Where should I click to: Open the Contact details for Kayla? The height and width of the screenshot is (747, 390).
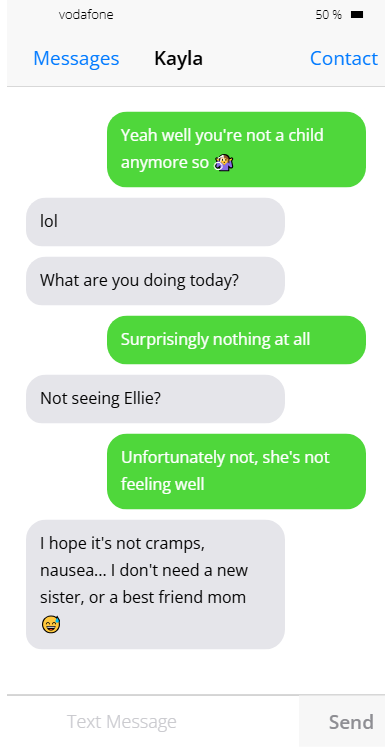click(x=343, y=59)
